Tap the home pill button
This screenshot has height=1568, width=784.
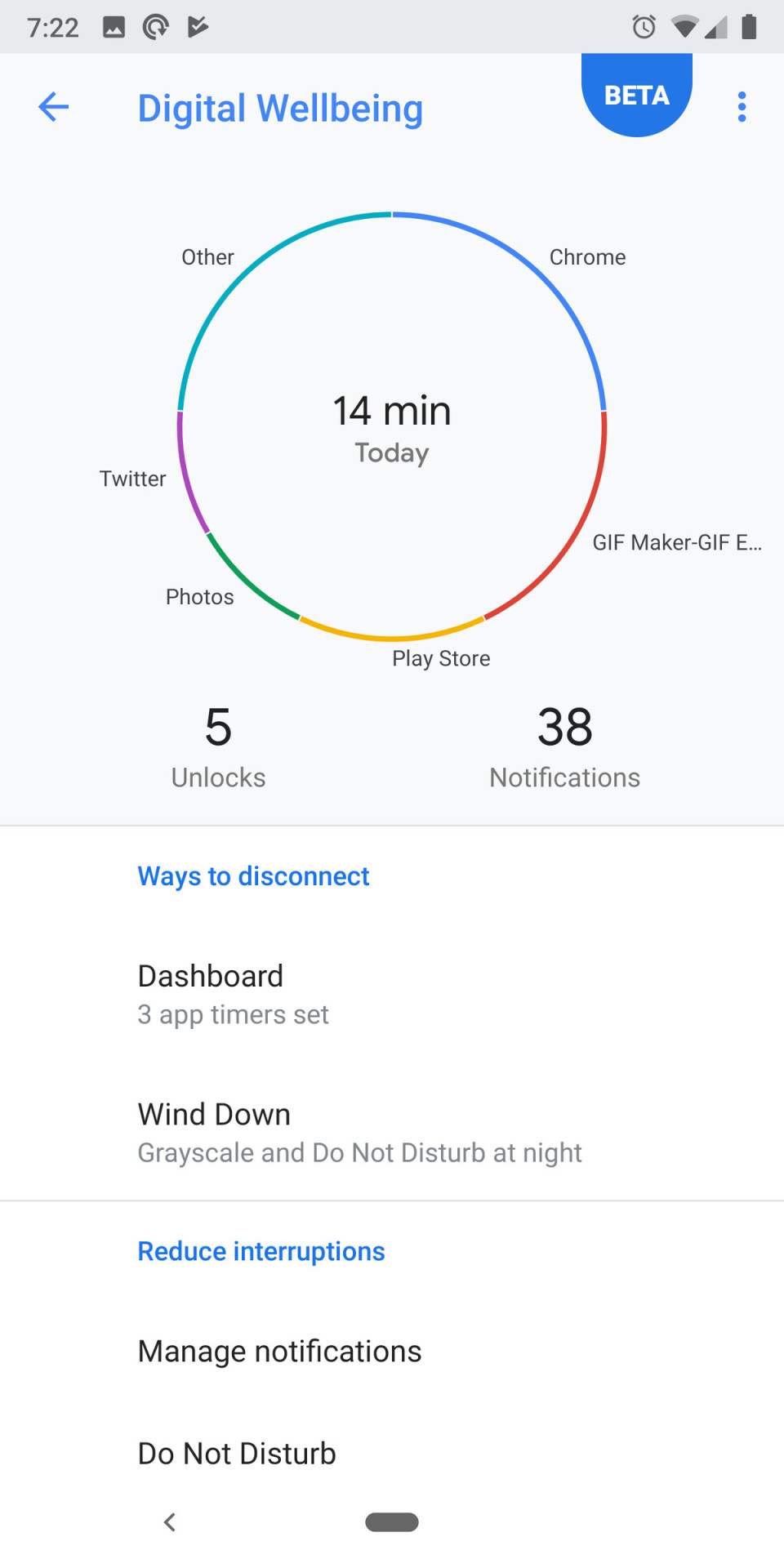tap(392, 1522)
